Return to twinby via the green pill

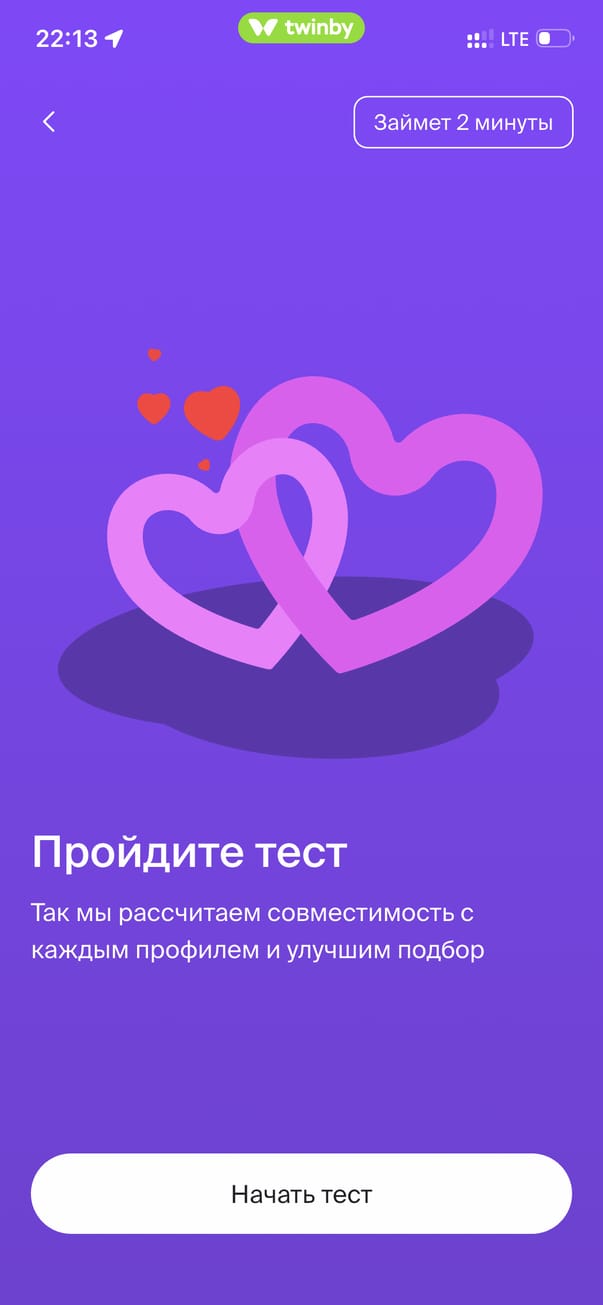[301, 28]
